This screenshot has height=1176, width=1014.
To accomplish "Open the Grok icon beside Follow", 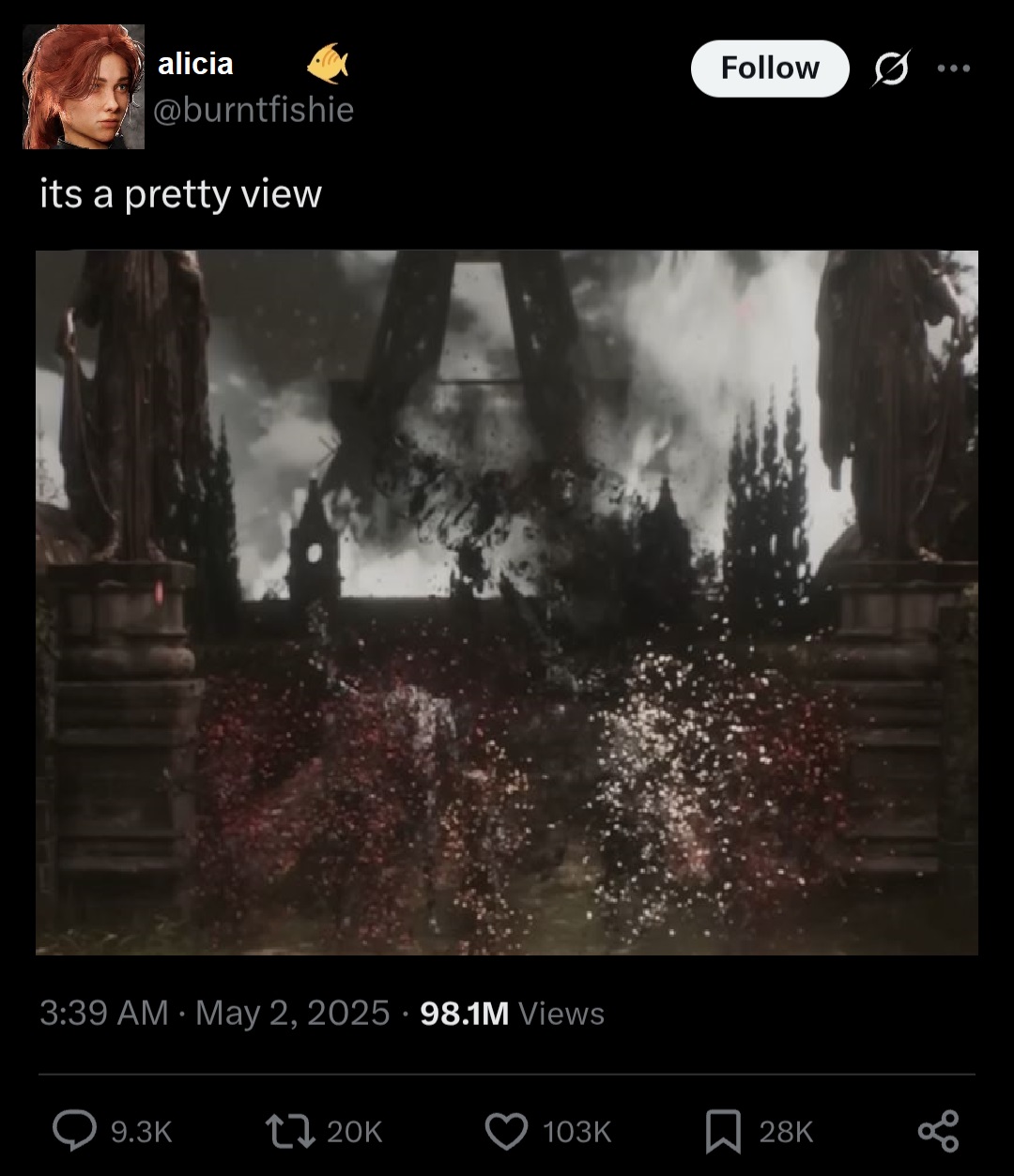I will tap(890, 69).
